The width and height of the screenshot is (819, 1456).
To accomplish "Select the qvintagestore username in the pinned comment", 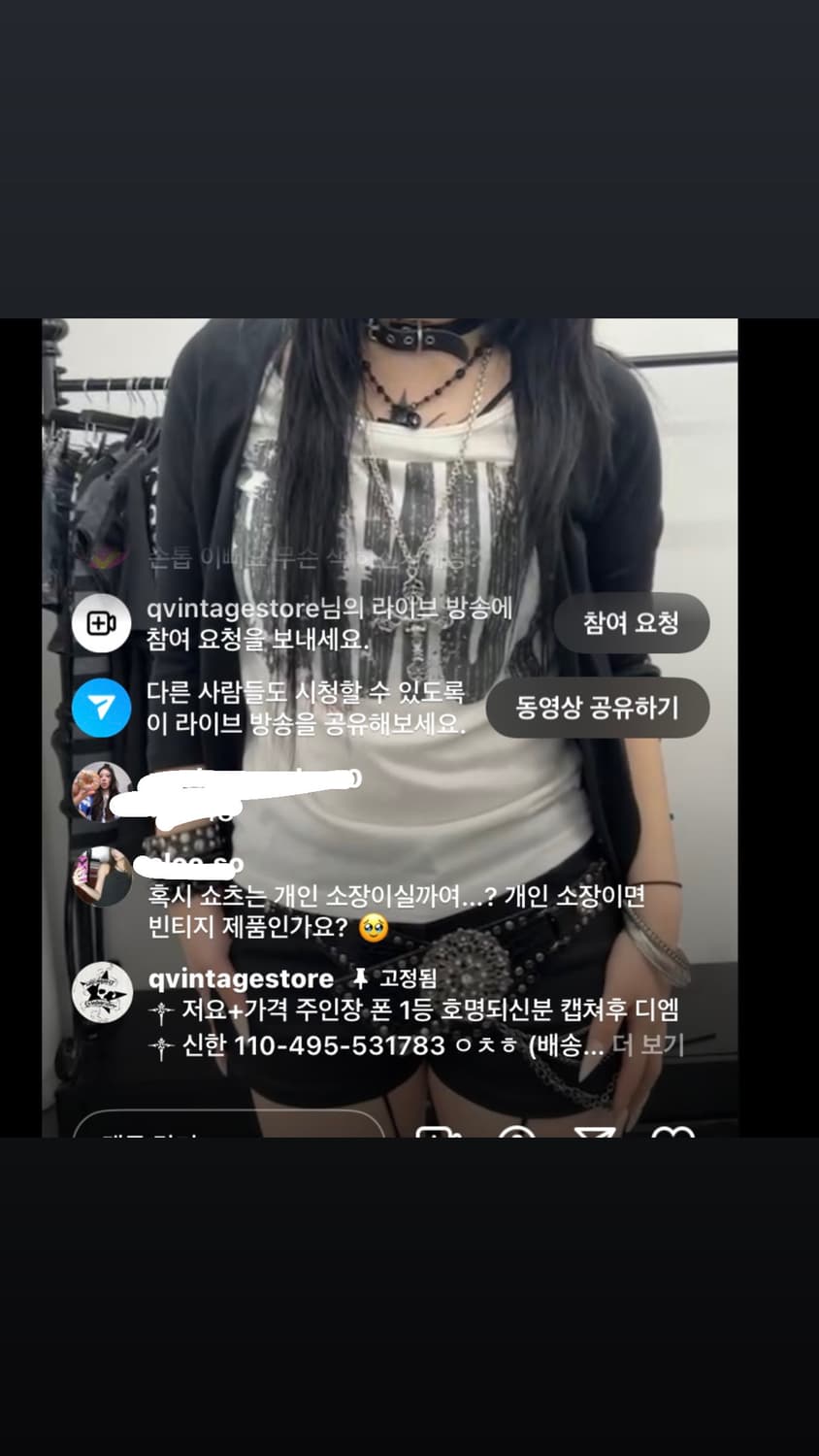I will coord(241,979).
